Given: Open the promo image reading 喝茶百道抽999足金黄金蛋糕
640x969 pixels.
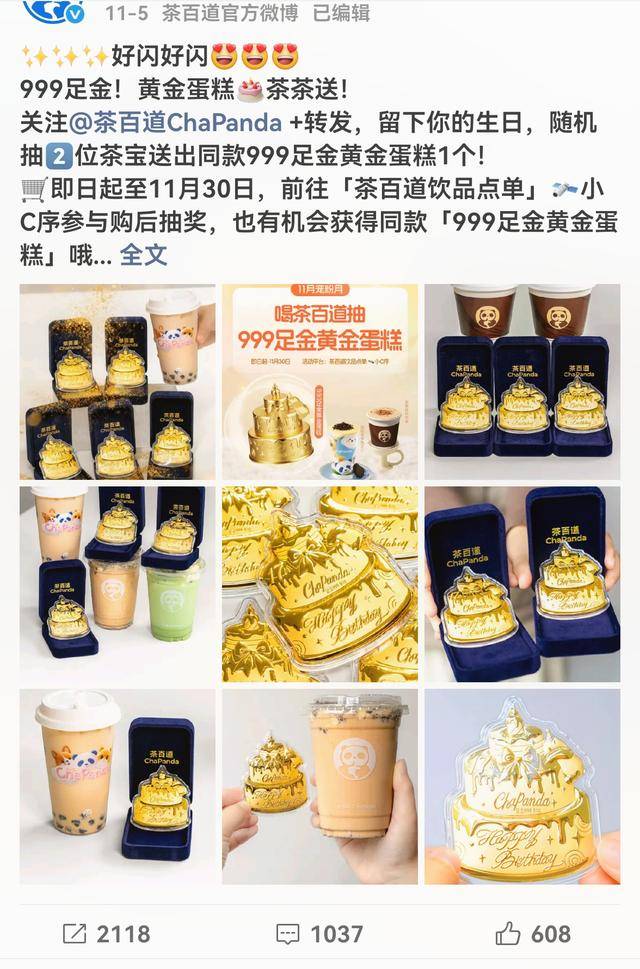Looking at the screenshot, I should click(320, 381).
